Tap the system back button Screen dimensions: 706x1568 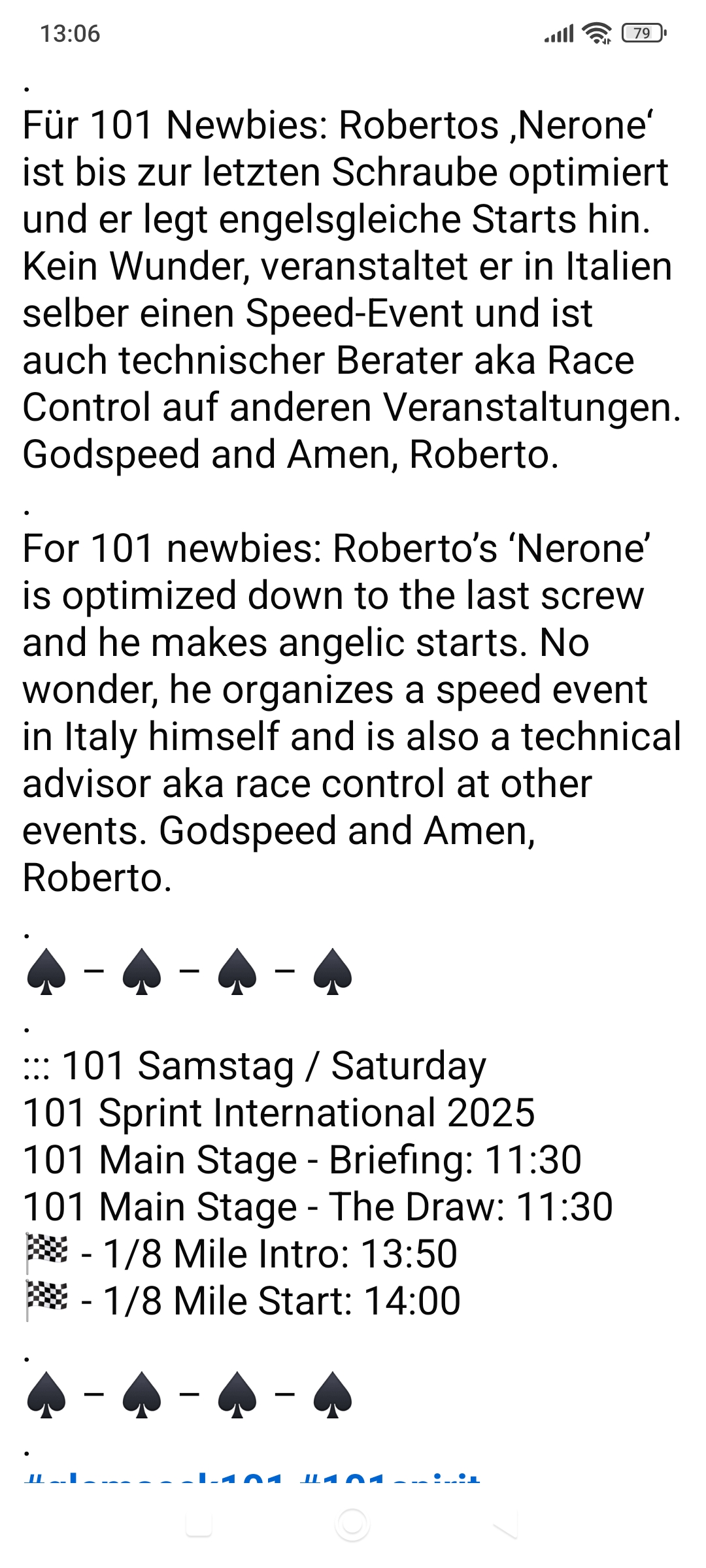pyautogui.click(x=505, y=1525)
